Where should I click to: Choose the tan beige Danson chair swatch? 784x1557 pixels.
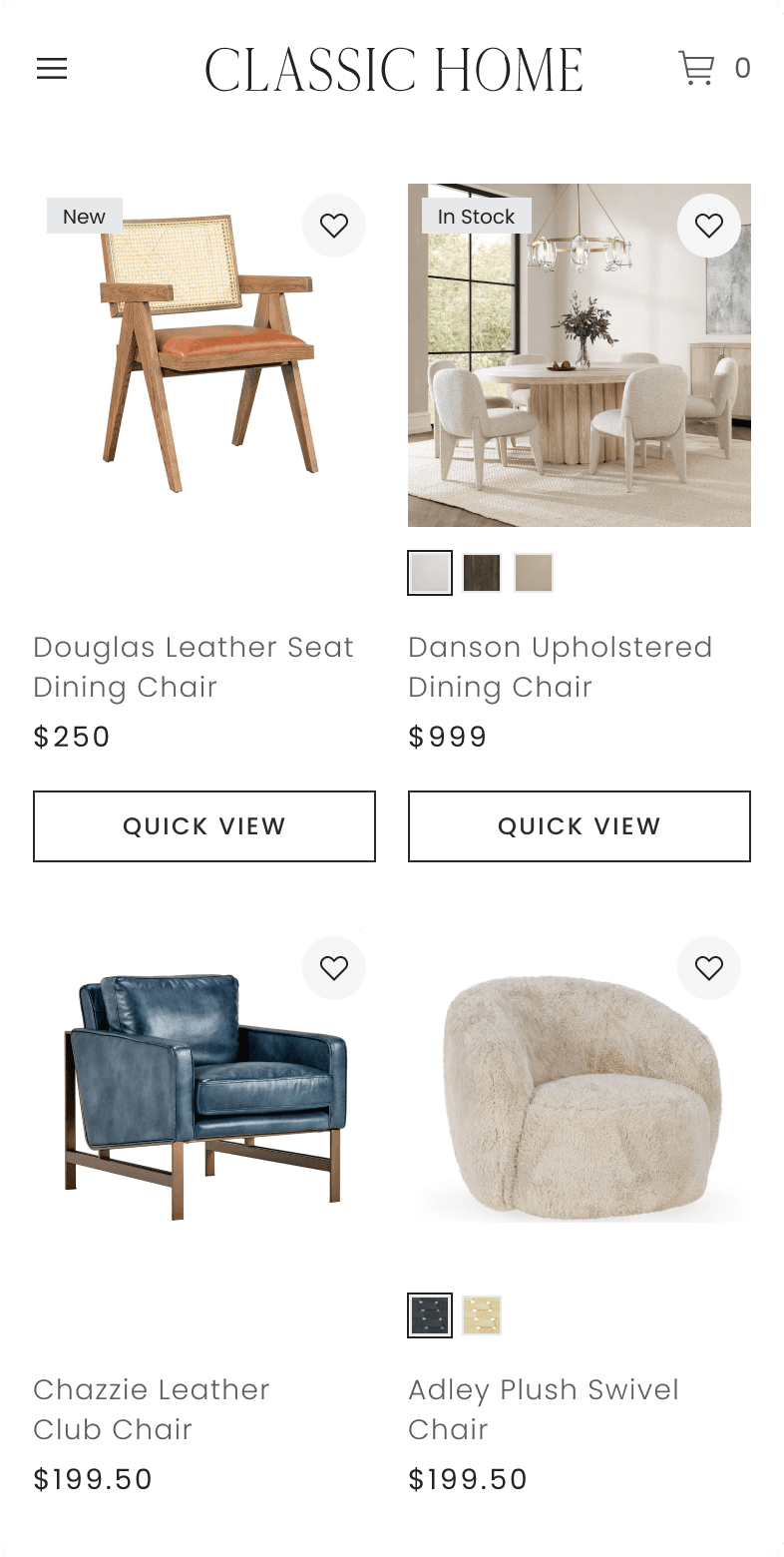click(534, 573)
